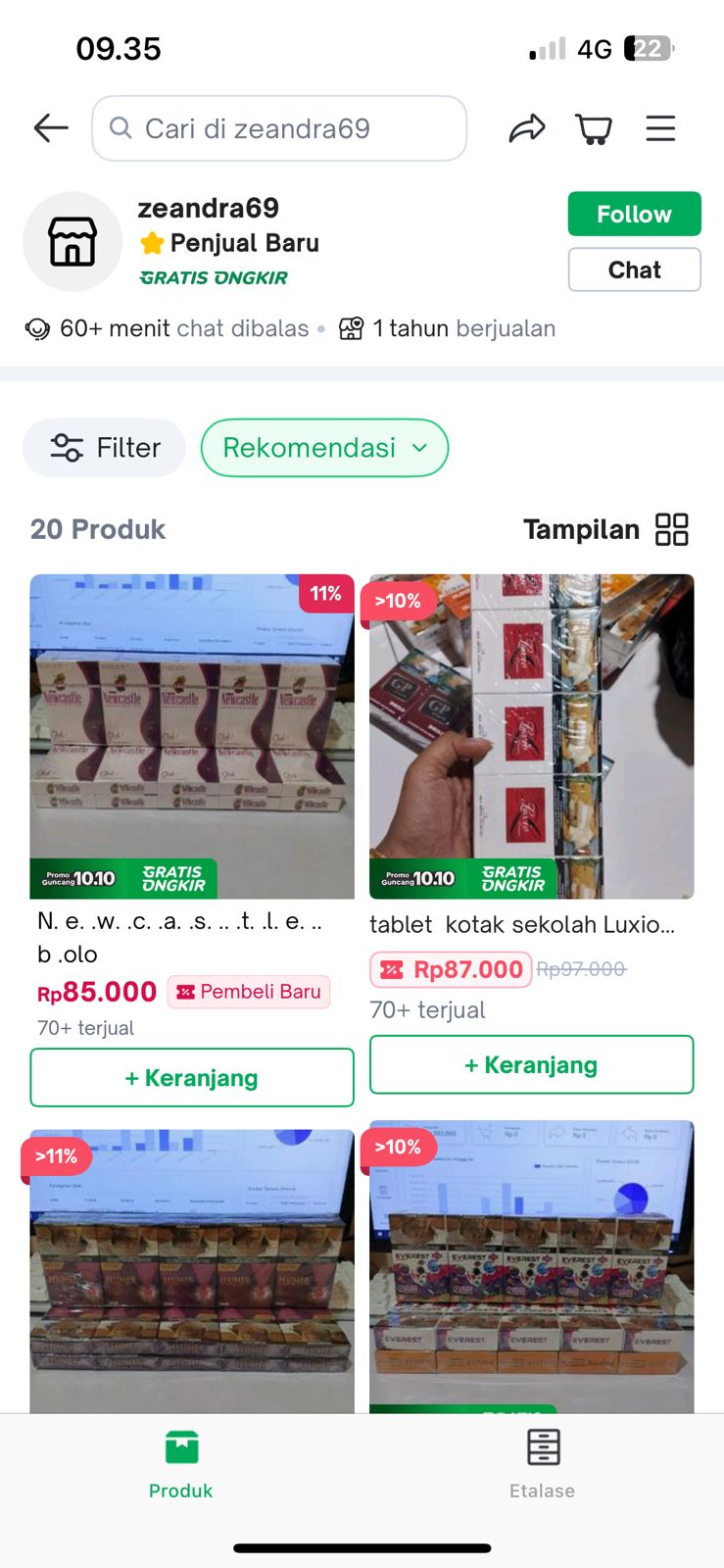
Task: Share the zeandra69 store page
Action: click(x=528, y=127)
